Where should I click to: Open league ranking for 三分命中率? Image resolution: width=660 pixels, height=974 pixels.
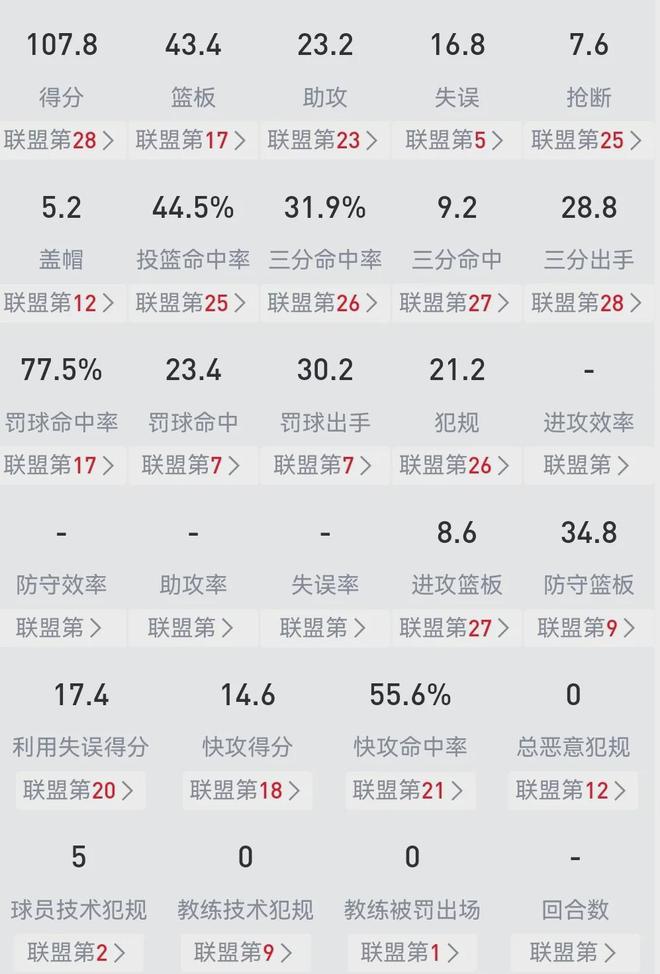click(325, 302)
